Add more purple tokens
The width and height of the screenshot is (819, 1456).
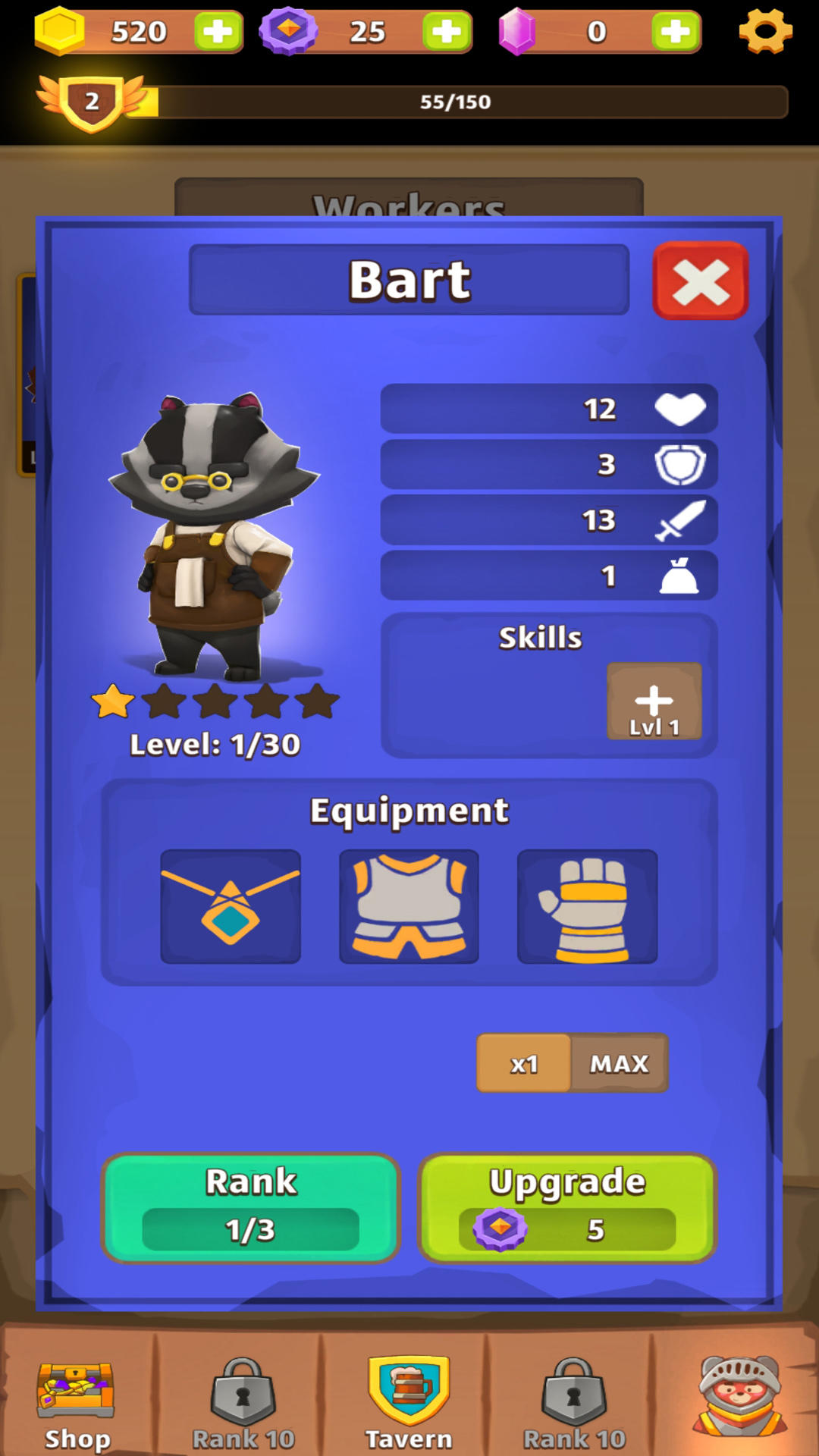(447, 32)
